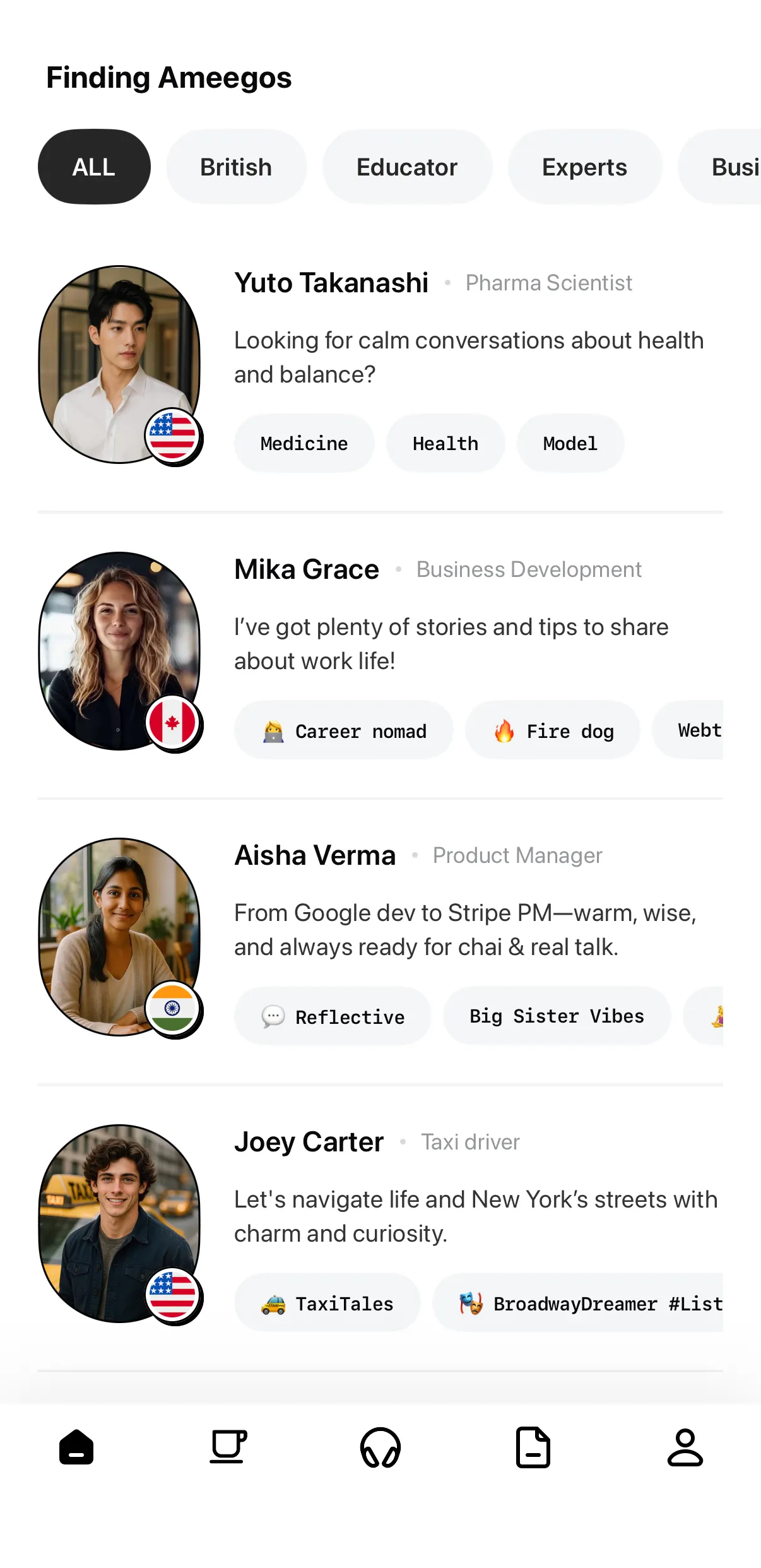Filter ameegos by British

[236, 167]
